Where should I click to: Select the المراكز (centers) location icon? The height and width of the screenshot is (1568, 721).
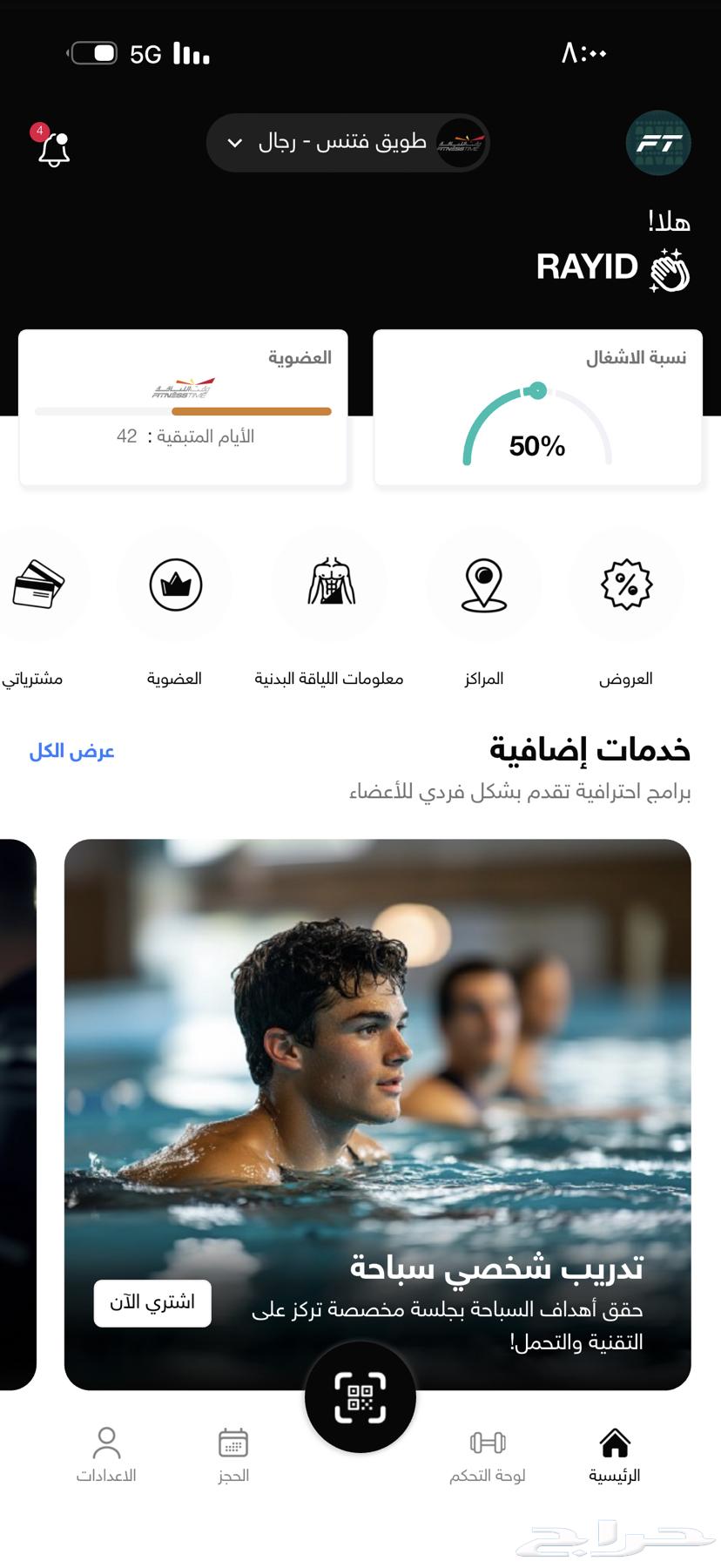pyautogui.click(x=484, y=585)
